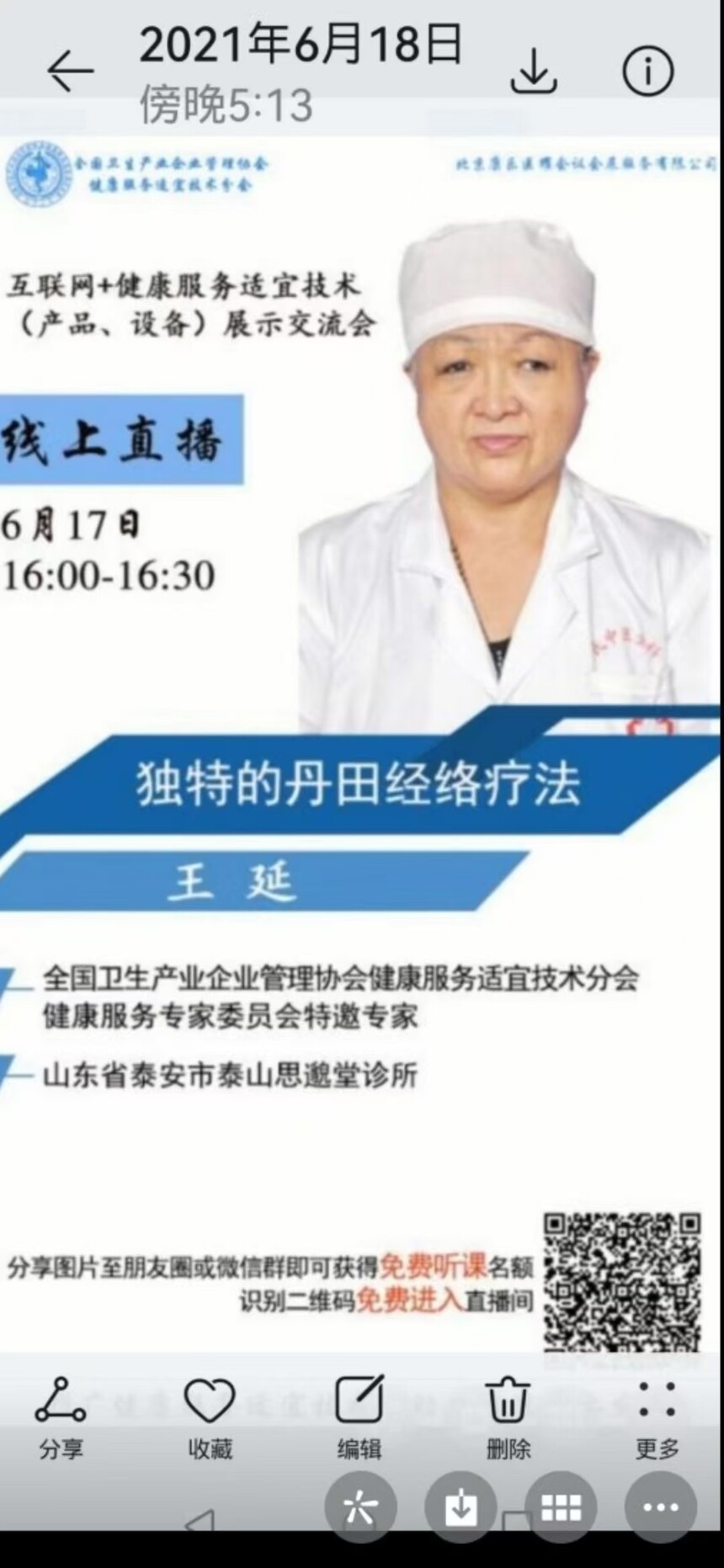Go back from the photo viewer
This screenshot has width=724, height=1568.
(70, 71)
